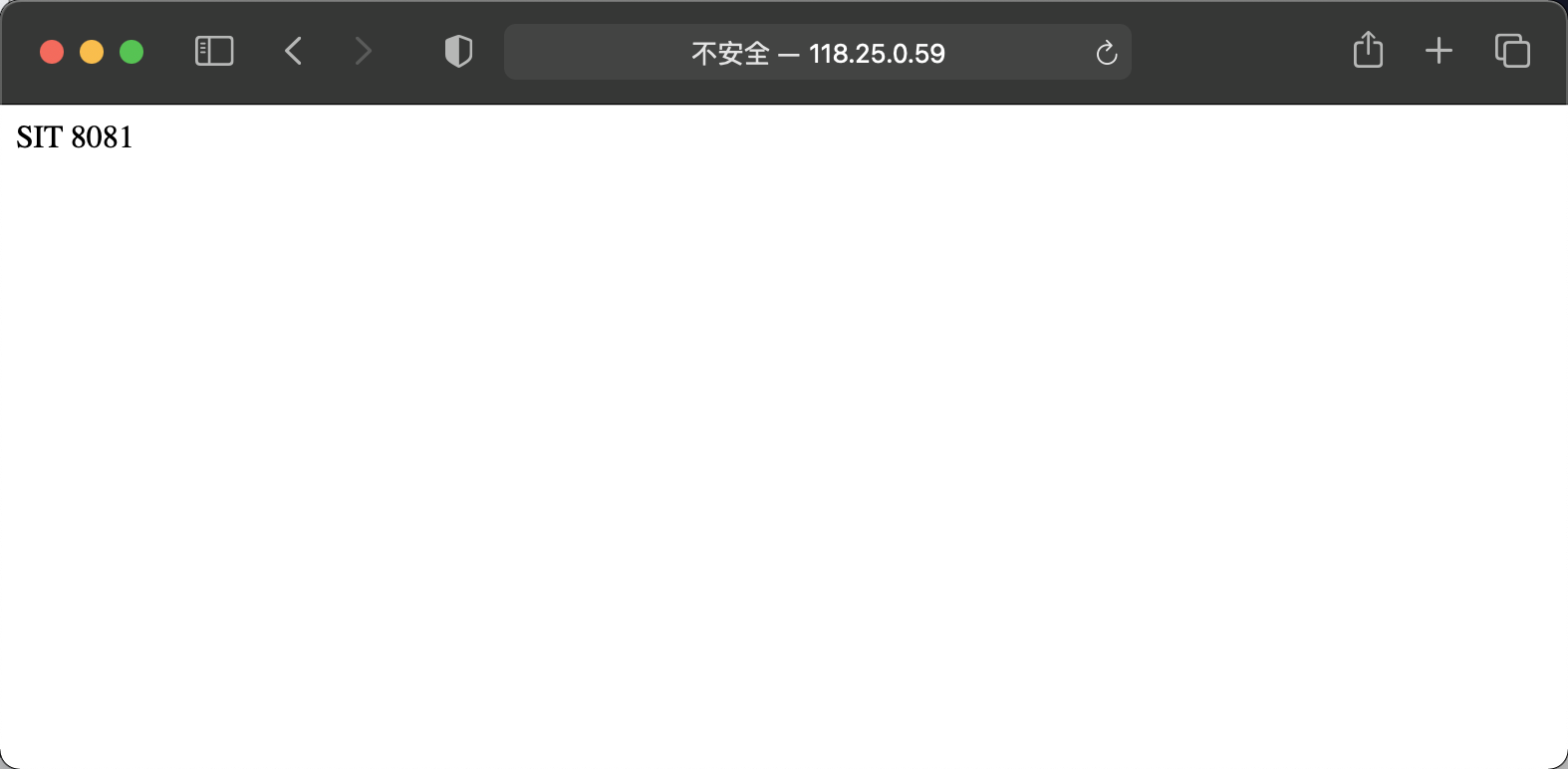
Task: Share this page
Action: coord(1368,50)
